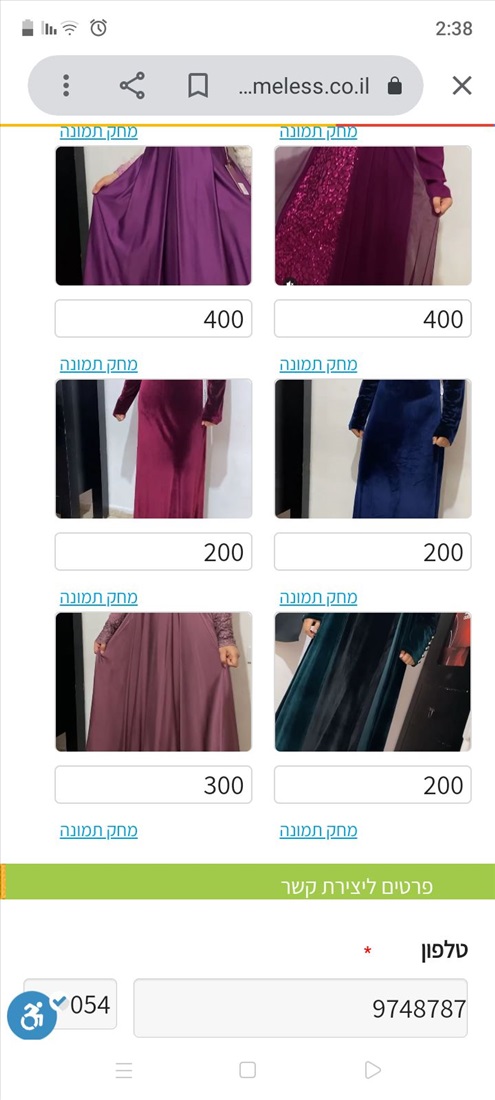Share this page
This screenshot has width=495, height=1100.
pyautogui.click(x=132, y=86)
